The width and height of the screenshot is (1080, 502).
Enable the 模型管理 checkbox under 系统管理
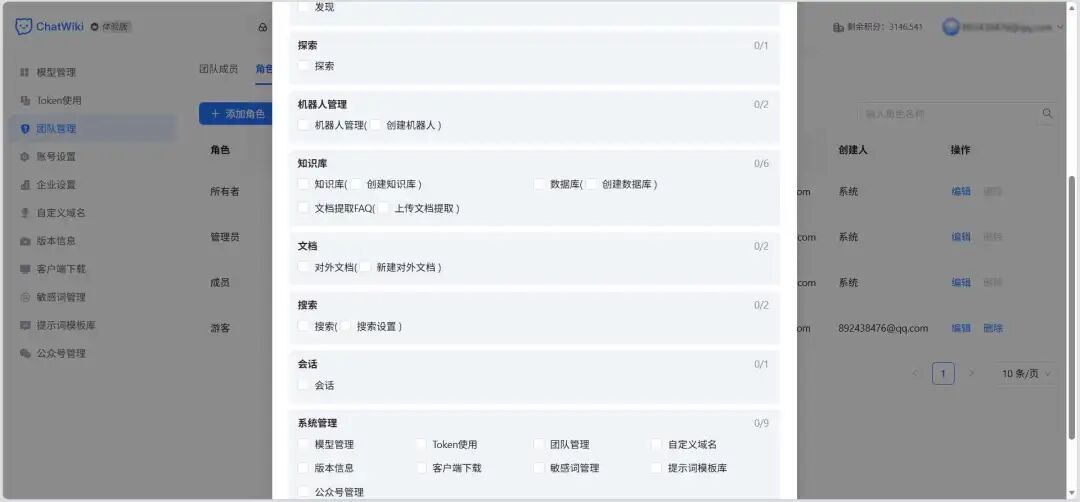pos(304,444)
